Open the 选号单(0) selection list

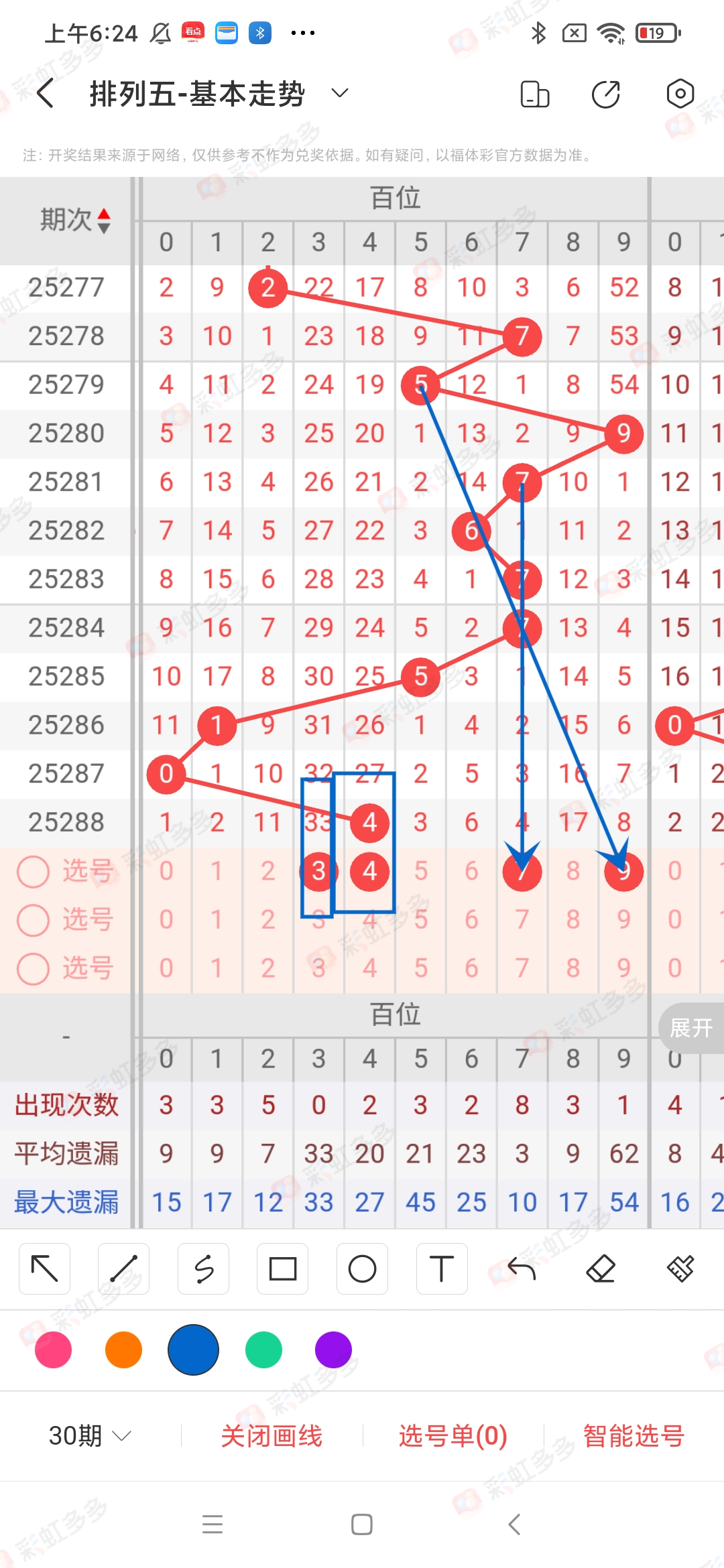coord(452,1436)
